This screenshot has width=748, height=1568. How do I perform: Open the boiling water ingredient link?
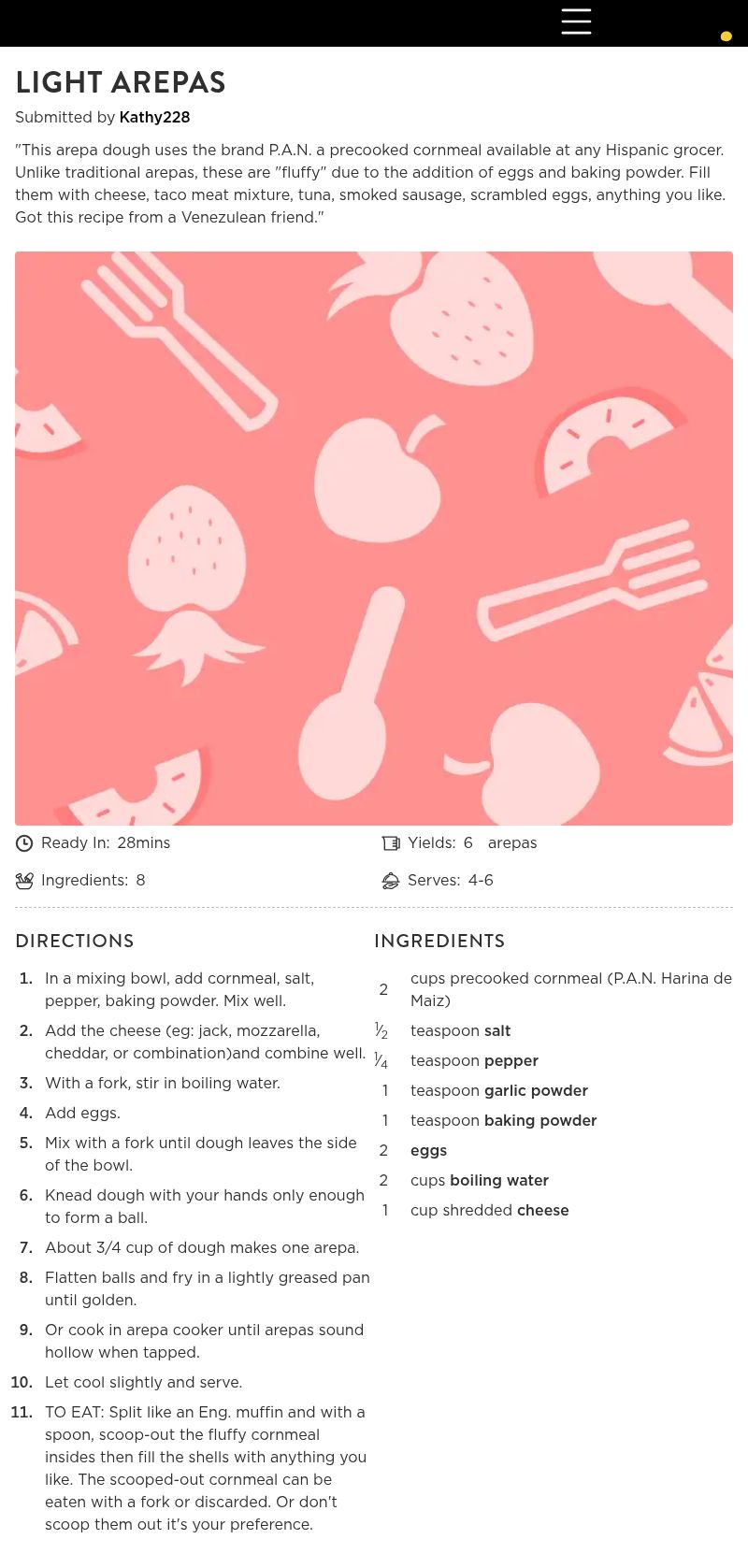(498, 1180)
